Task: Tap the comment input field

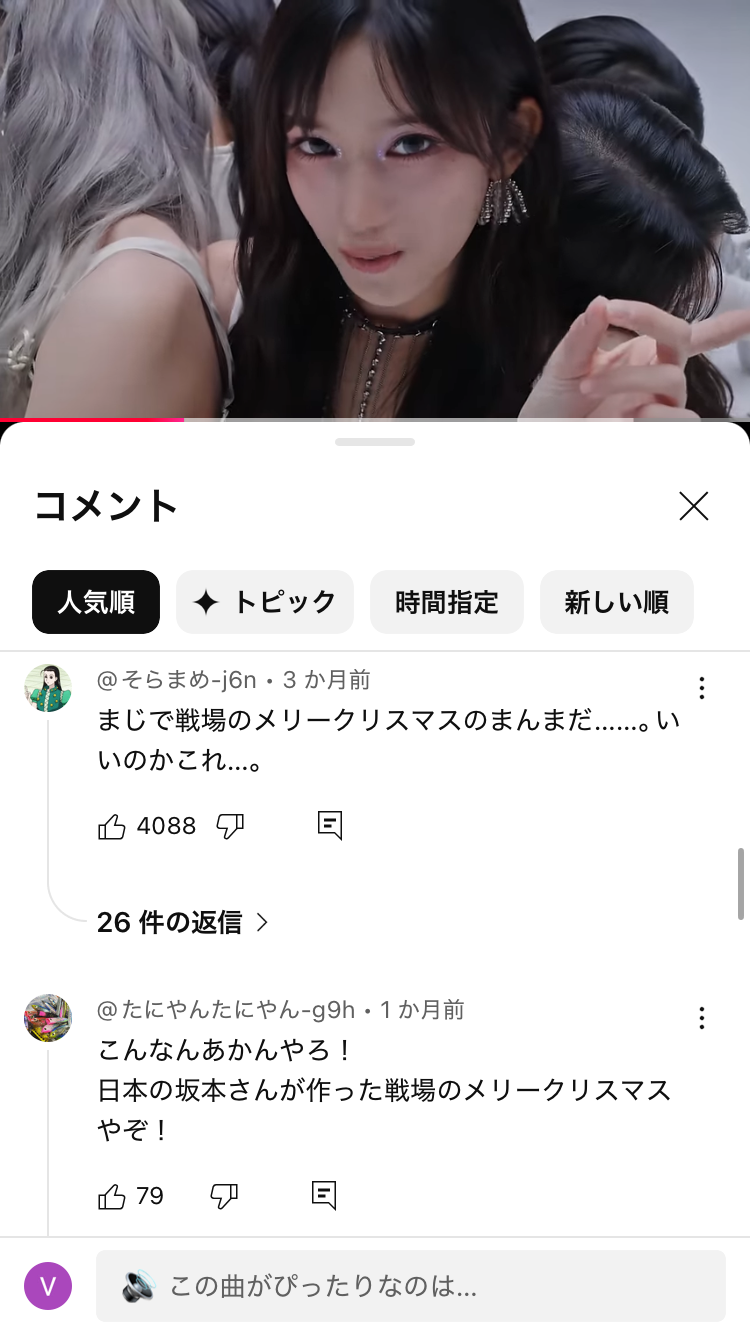Action: pyautogui.click(x=410, y=1286)
